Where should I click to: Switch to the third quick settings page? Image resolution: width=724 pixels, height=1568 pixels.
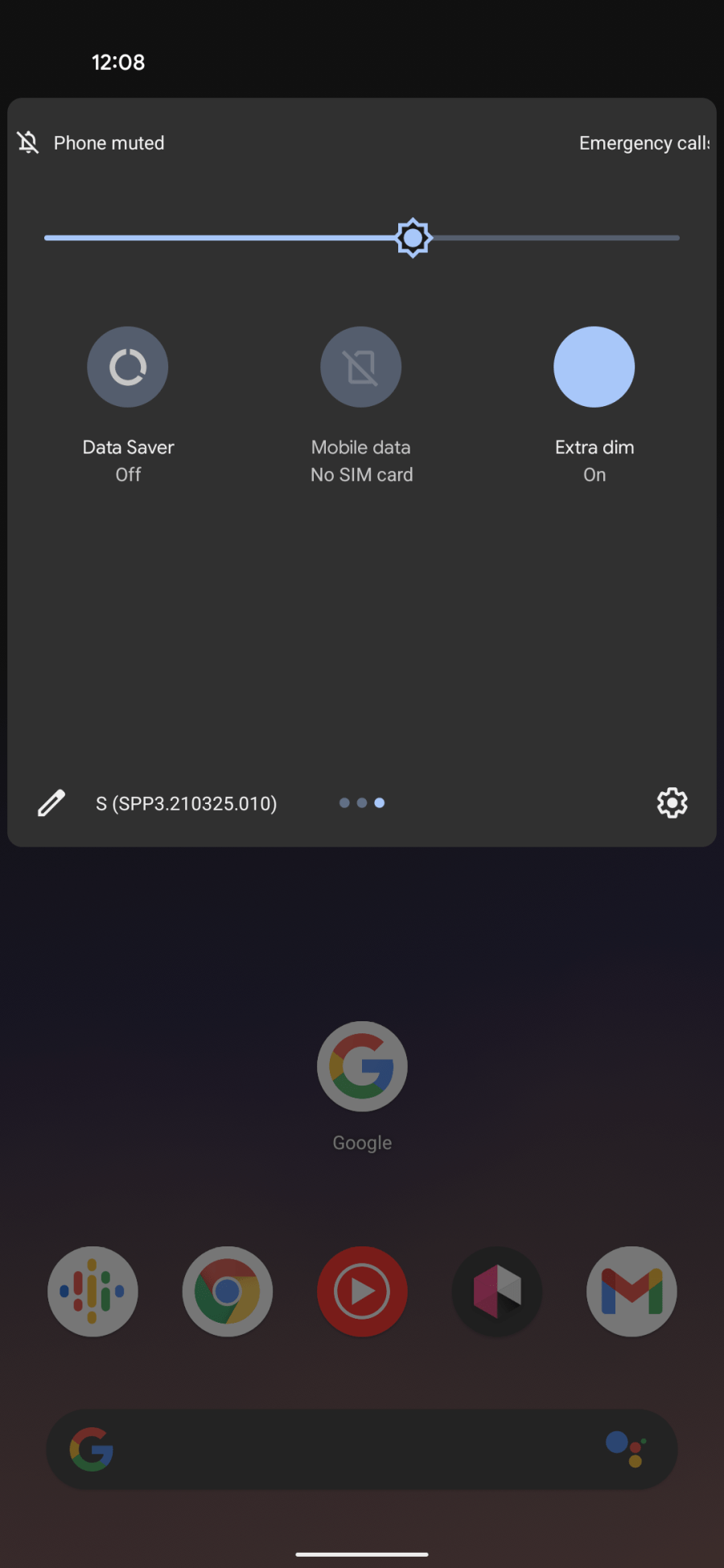pyautogui.click(x=379, y=802)
